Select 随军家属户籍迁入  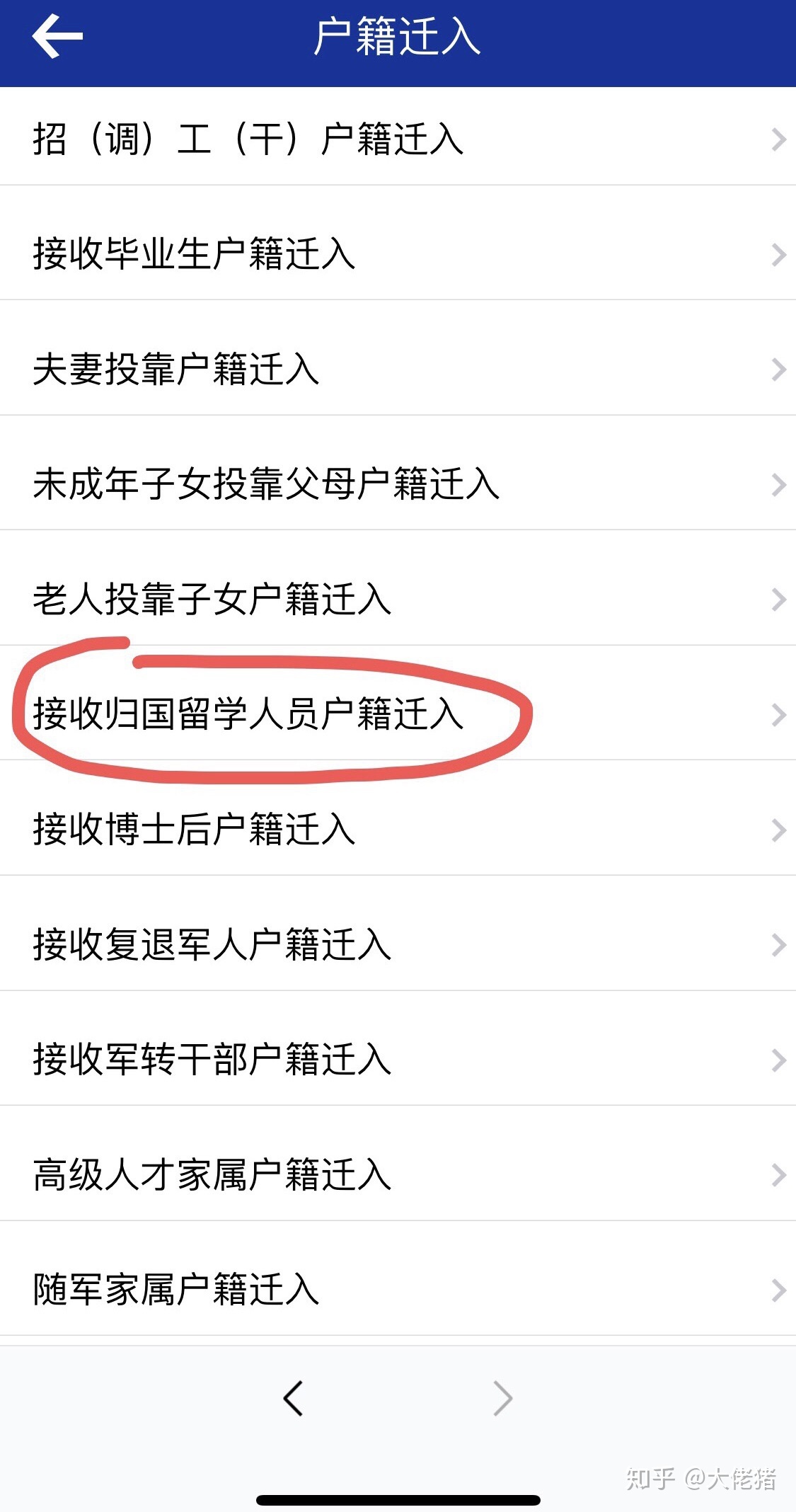click(398, 1290)
